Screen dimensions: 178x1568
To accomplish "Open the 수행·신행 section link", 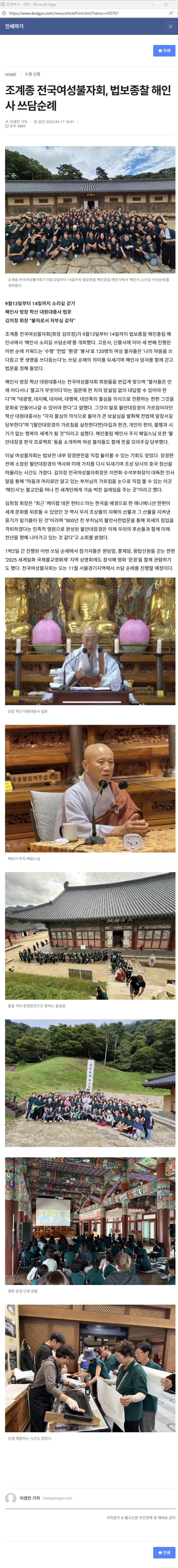I will point(32,74).
